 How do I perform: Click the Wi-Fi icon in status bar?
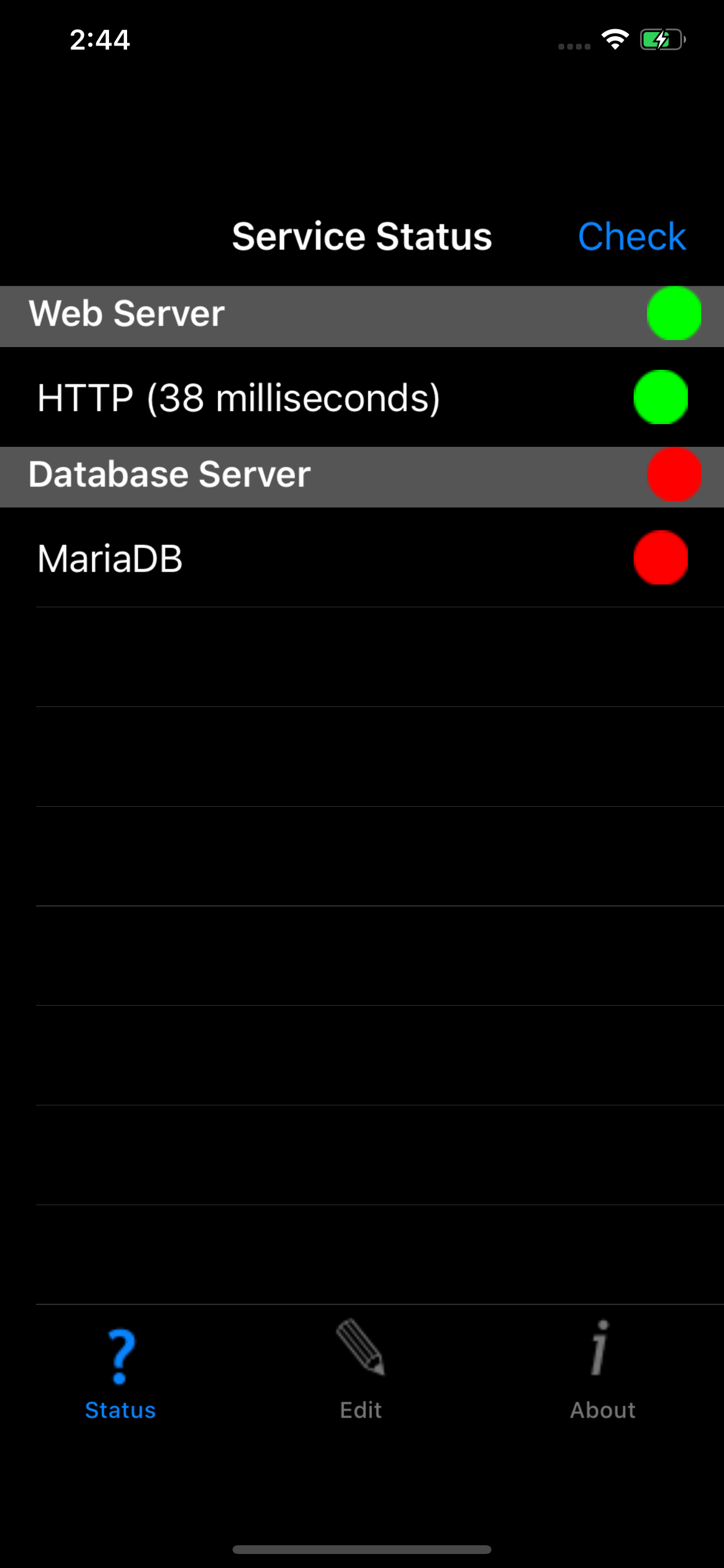tap(614, 38)
